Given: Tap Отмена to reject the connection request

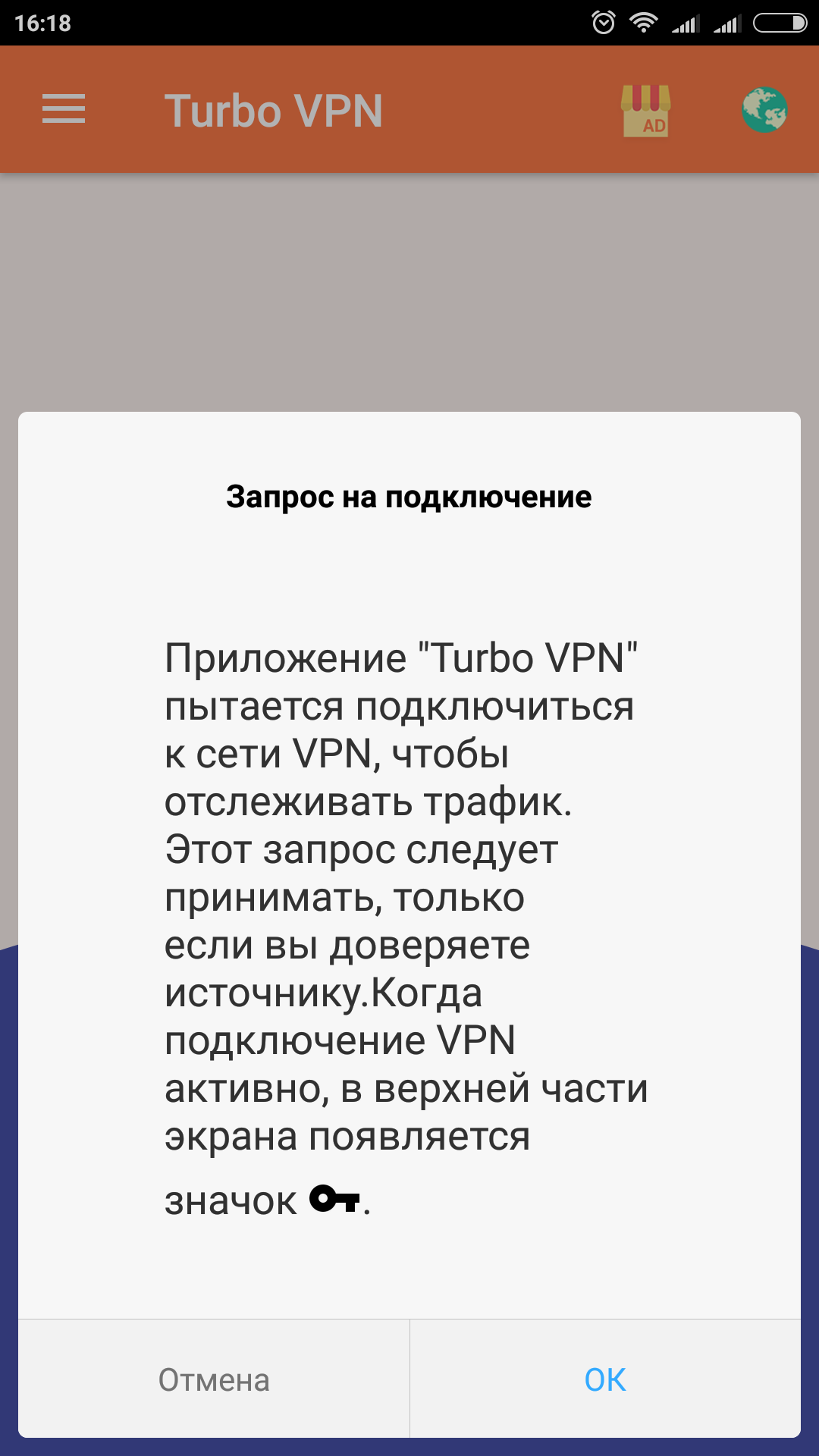Looking at the screenshot, I should 214,1379.
